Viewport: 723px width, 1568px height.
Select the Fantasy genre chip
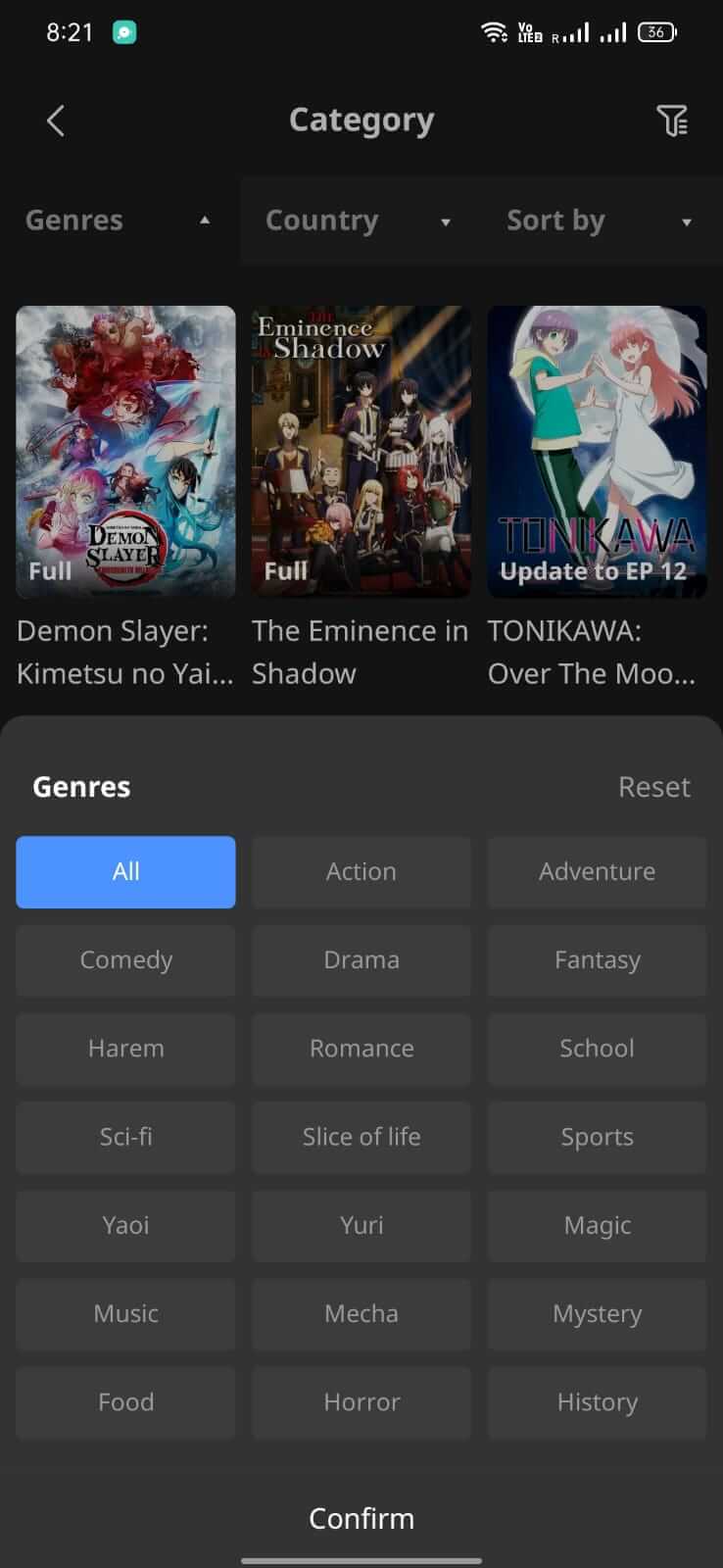click(x=597, y=960)
